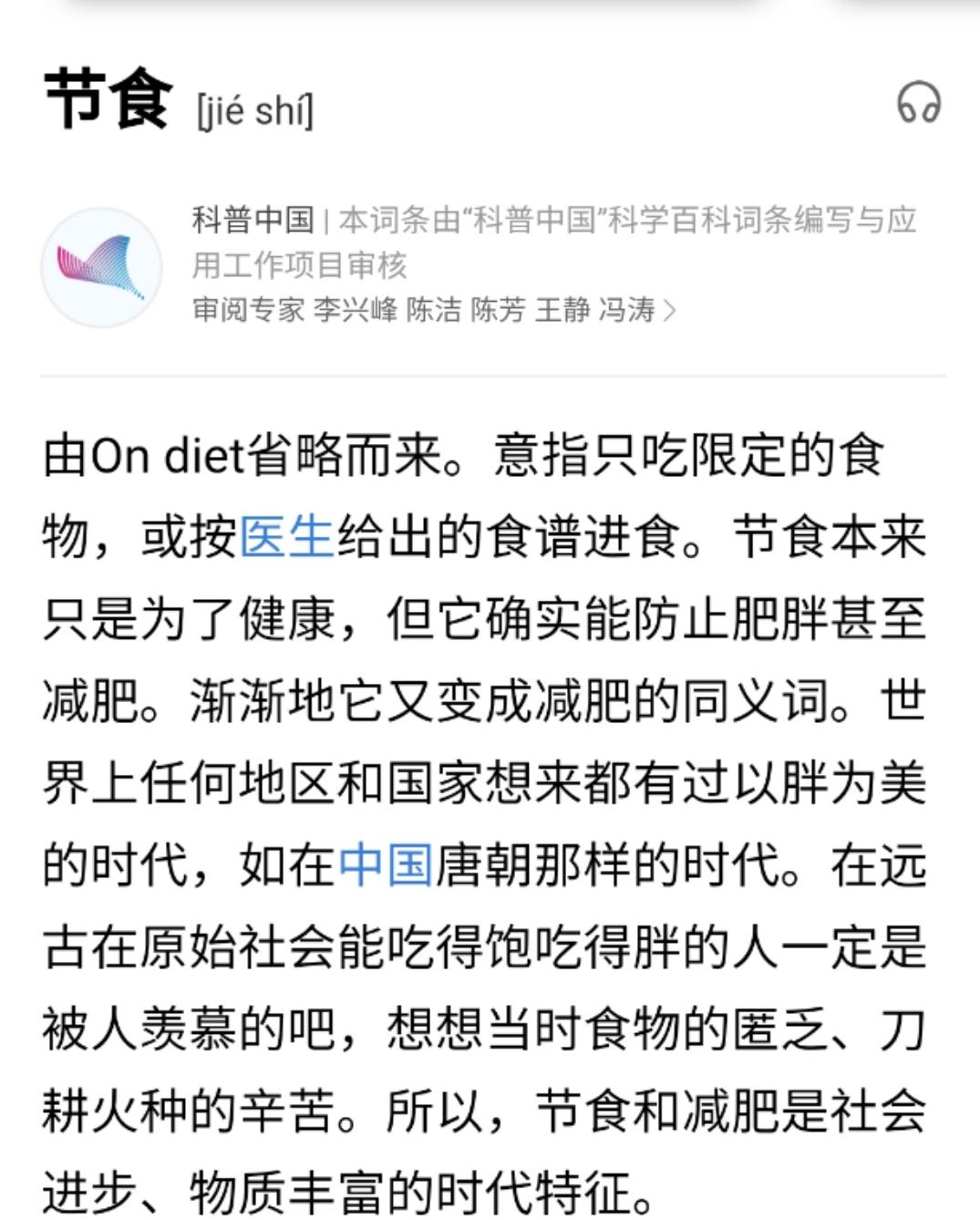Viewport: 980px width, 1220px height.
Task: Expand the 审阅专家 reviewer list
Action: click(669, 311)
